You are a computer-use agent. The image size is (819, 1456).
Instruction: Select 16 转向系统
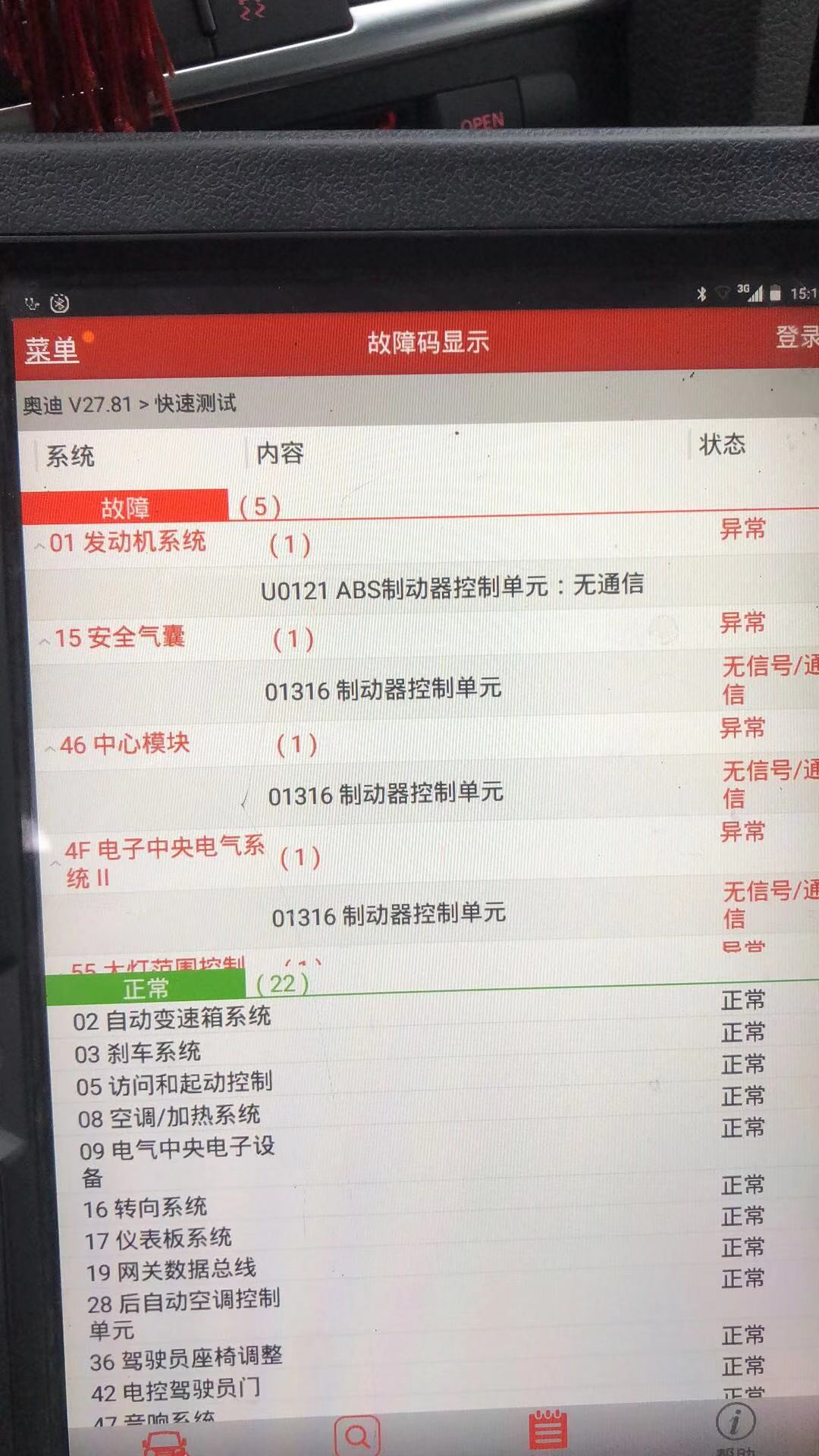pyautogui.click(x=145, y=1207)
